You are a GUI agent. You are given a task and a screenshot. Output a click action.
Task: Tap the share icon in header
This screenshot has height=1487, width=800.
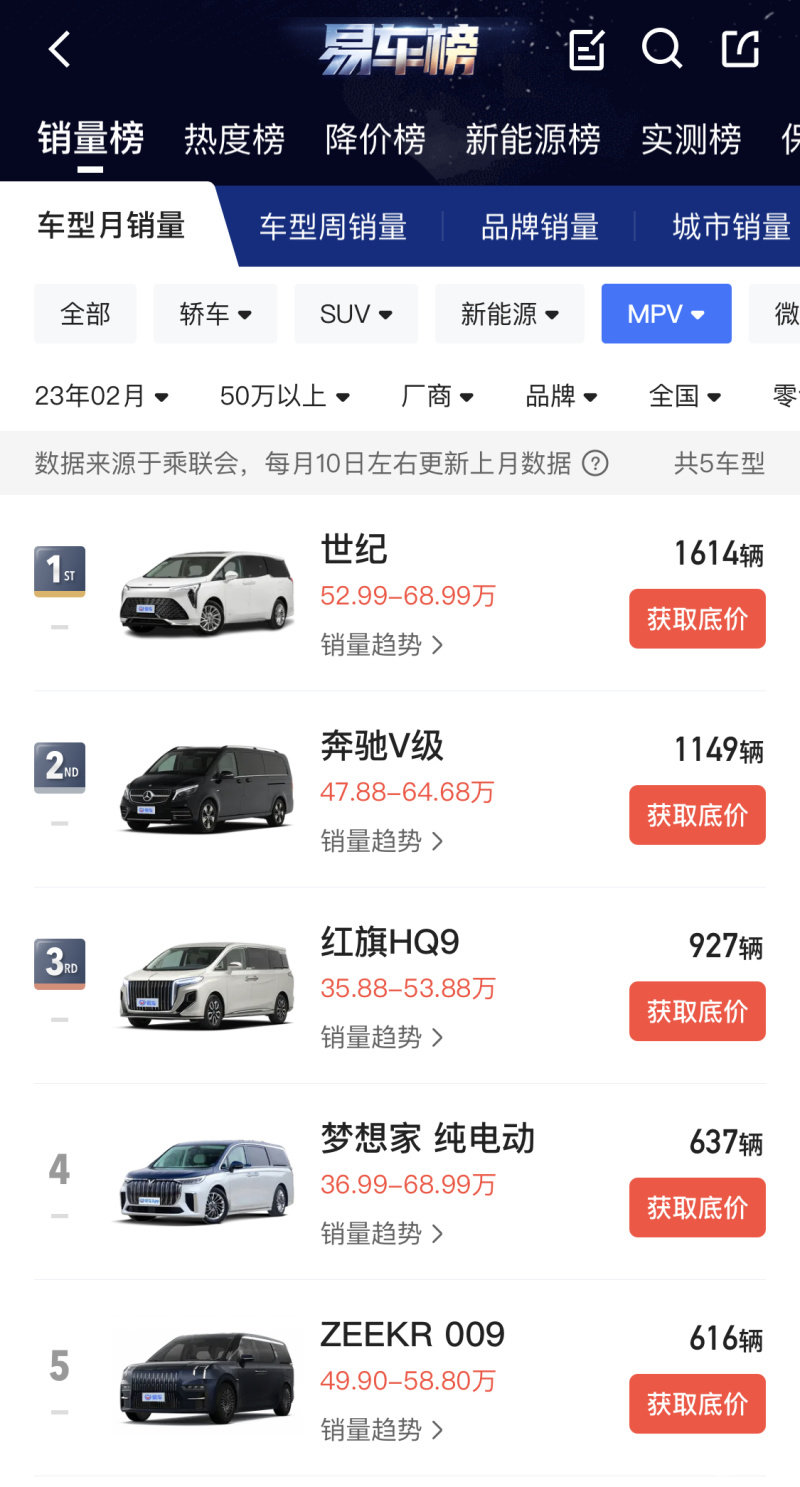pos(740,48)
